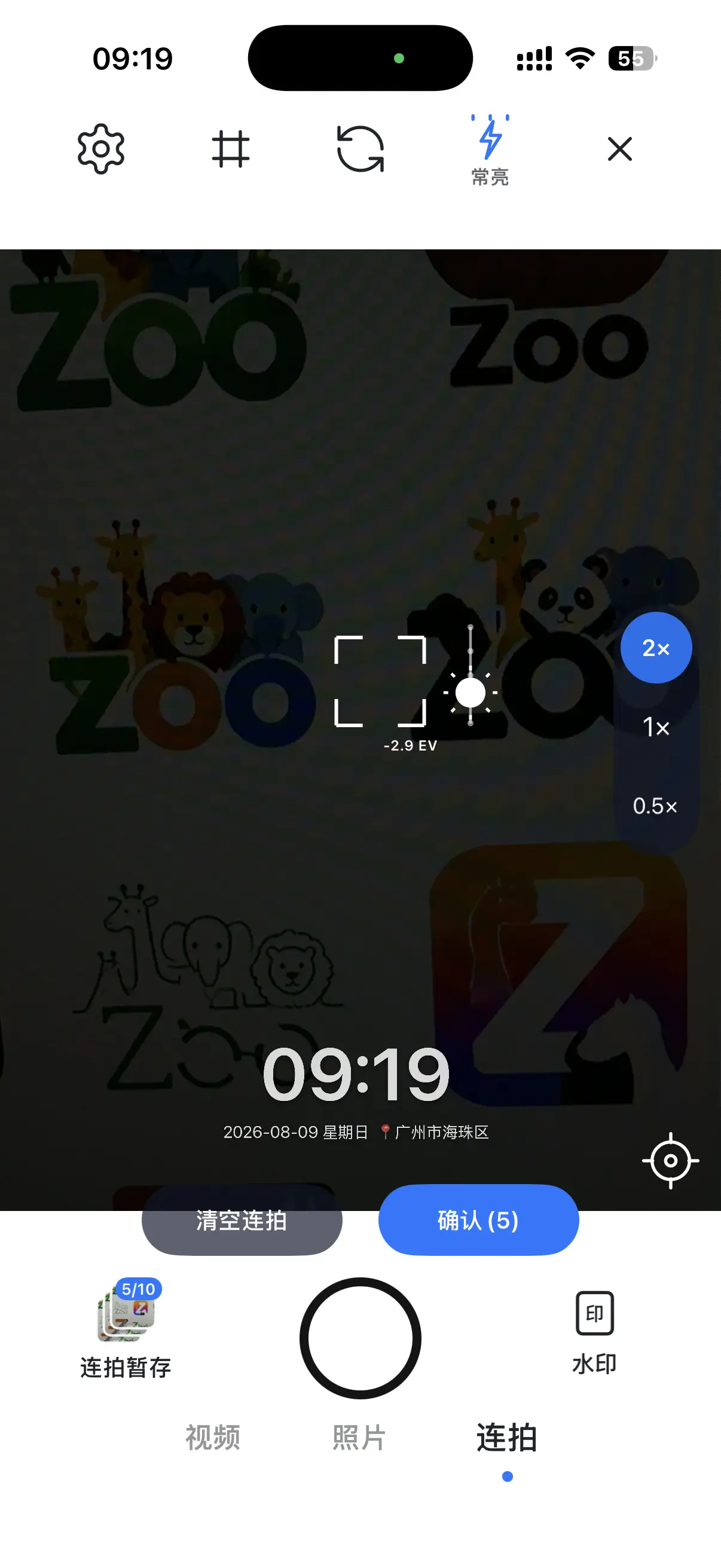This screenshot has height=1568, width=721.
Task: Tap the location target icon
Action: pyautogui.click(x=671, y=1161)
